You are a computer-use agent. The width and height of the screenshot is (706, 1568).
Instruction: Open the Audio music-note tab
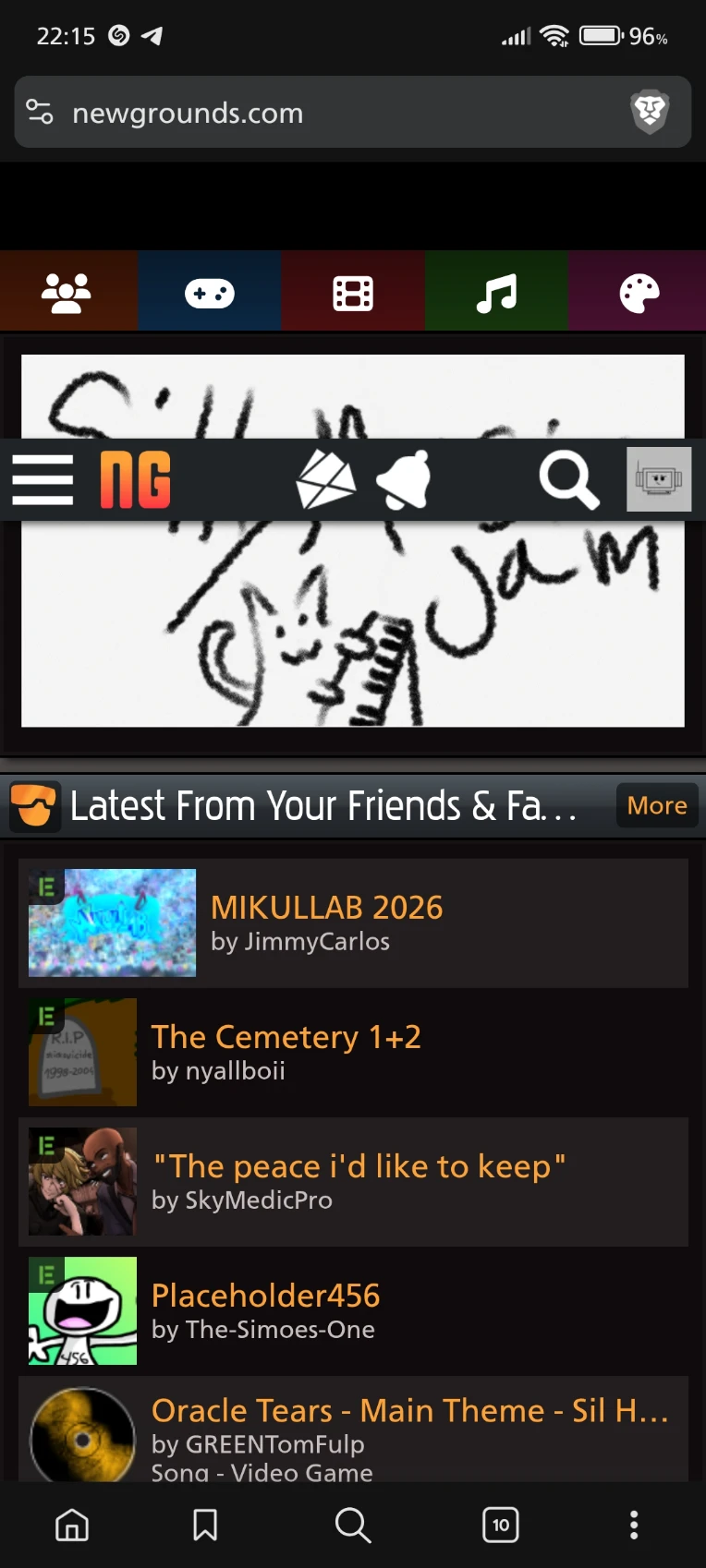[x=496, y=291]
